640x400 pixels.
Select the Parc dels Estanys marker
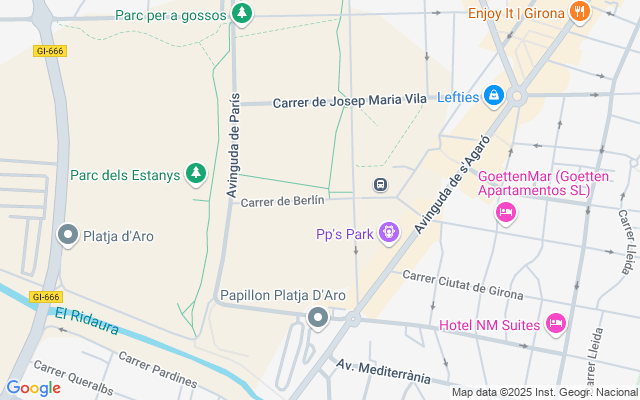point(197,175)
